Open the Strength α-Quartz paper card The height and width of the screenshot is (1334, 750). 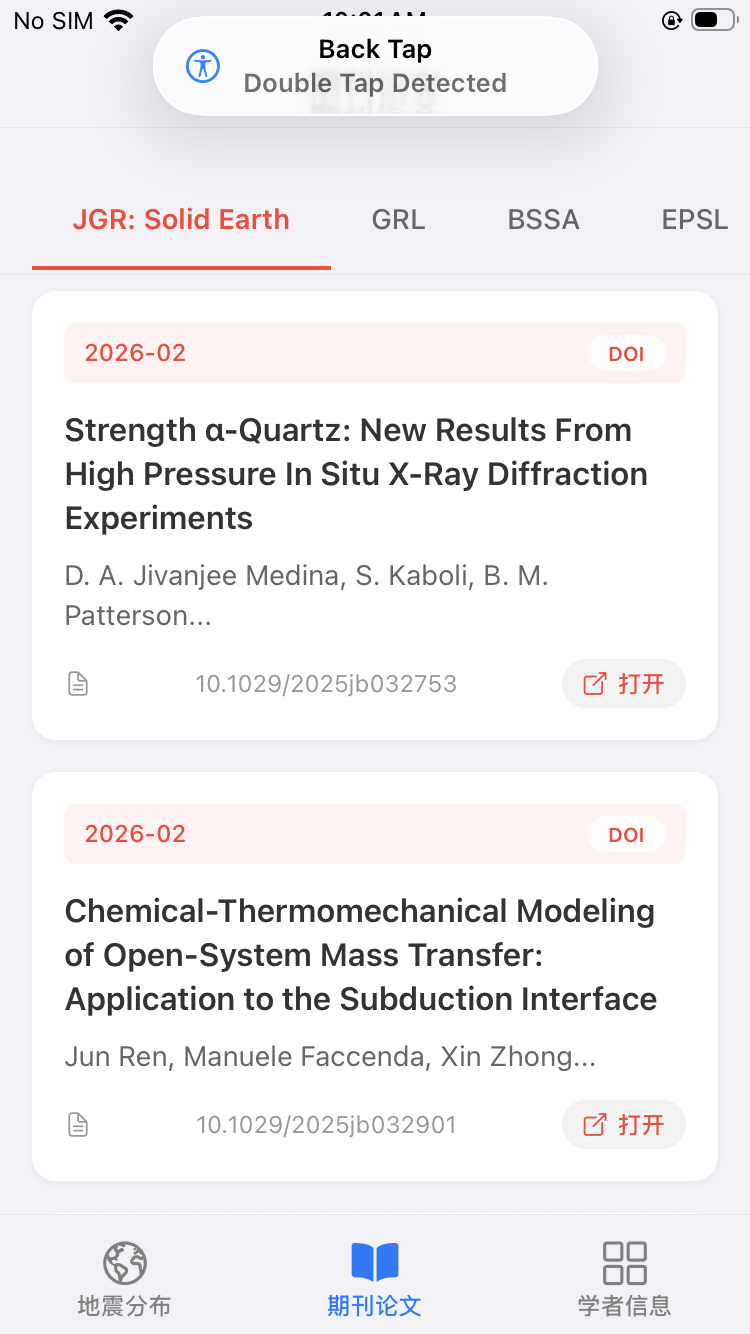coord(356,474)
